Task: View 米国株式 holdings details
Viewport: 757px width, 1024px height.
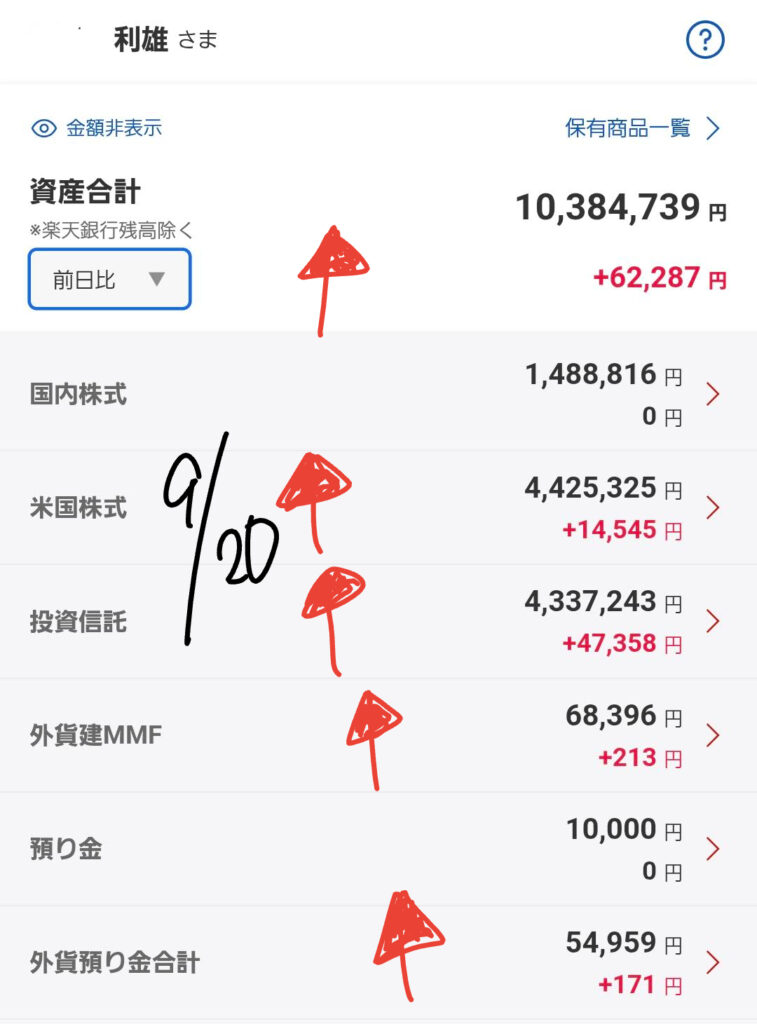Action: click(378, 508)
